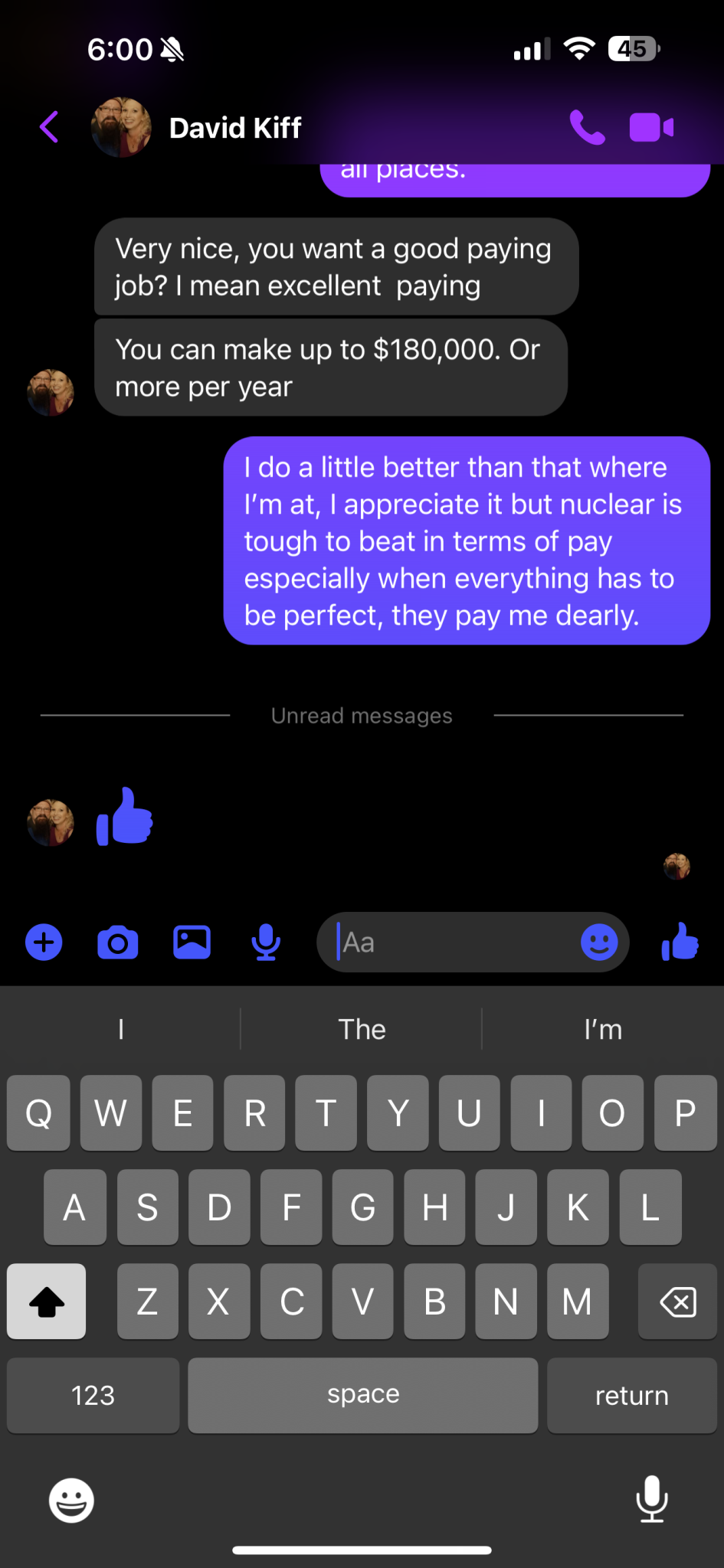Viewport: 724px width, 1568px height.
Task: Start a video call with David Kiff
Action: pyautogui.click(x=651, y=127)
